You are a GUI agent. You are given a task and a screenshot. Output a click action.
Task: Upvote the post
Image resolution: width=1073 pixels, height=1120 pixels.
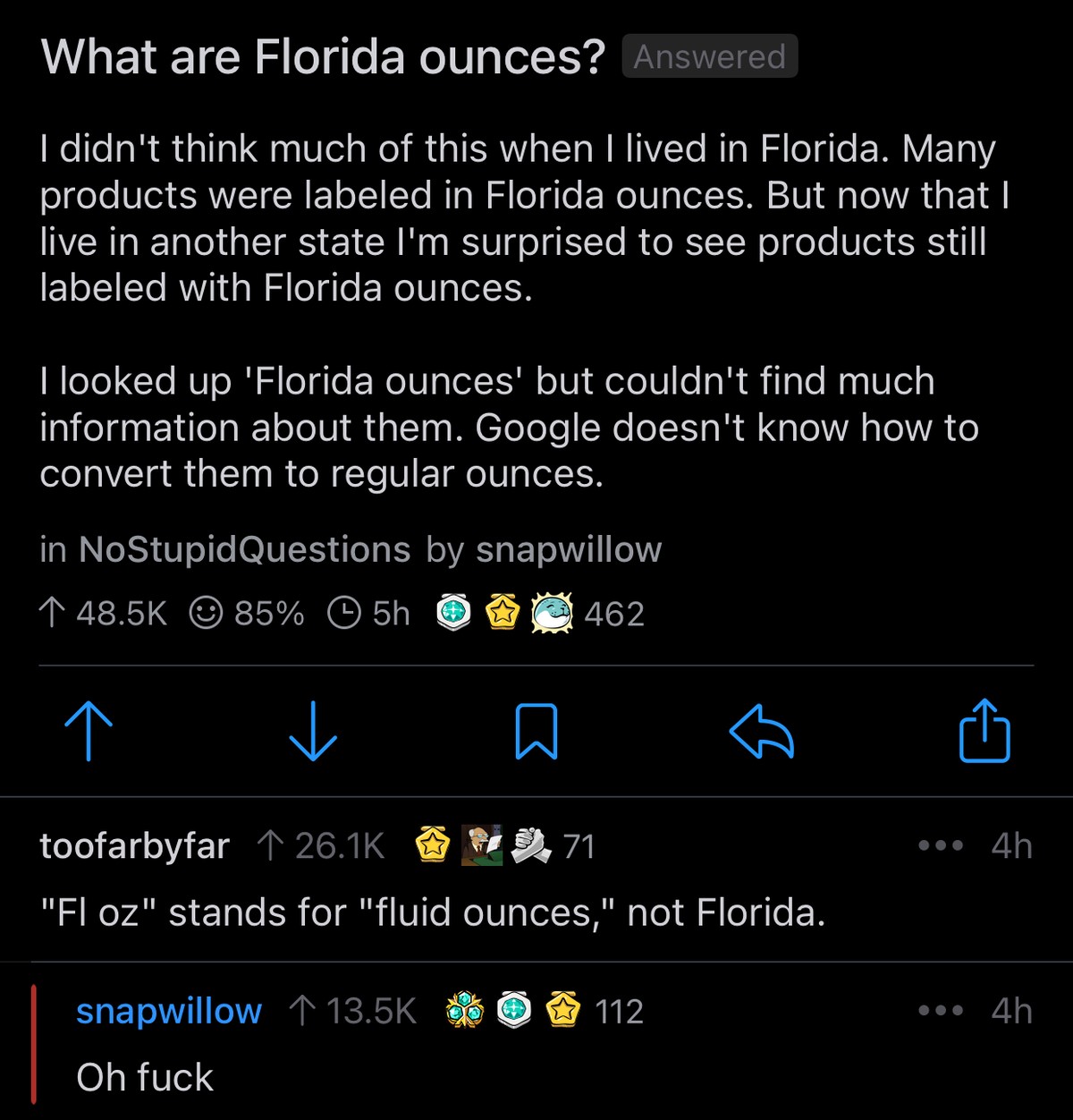pyautogui.click(x=88, y=732)
